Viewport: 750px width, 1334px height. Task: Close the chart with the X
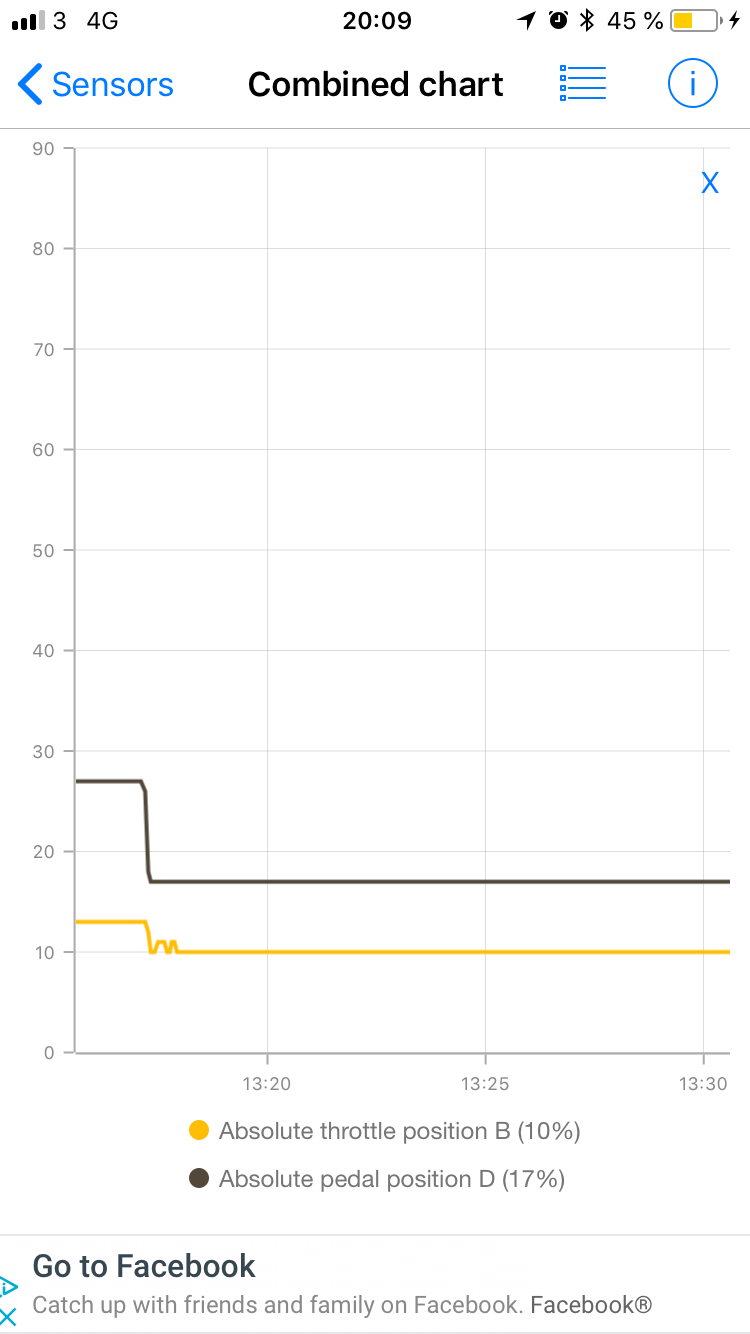[x=710, y=182]
